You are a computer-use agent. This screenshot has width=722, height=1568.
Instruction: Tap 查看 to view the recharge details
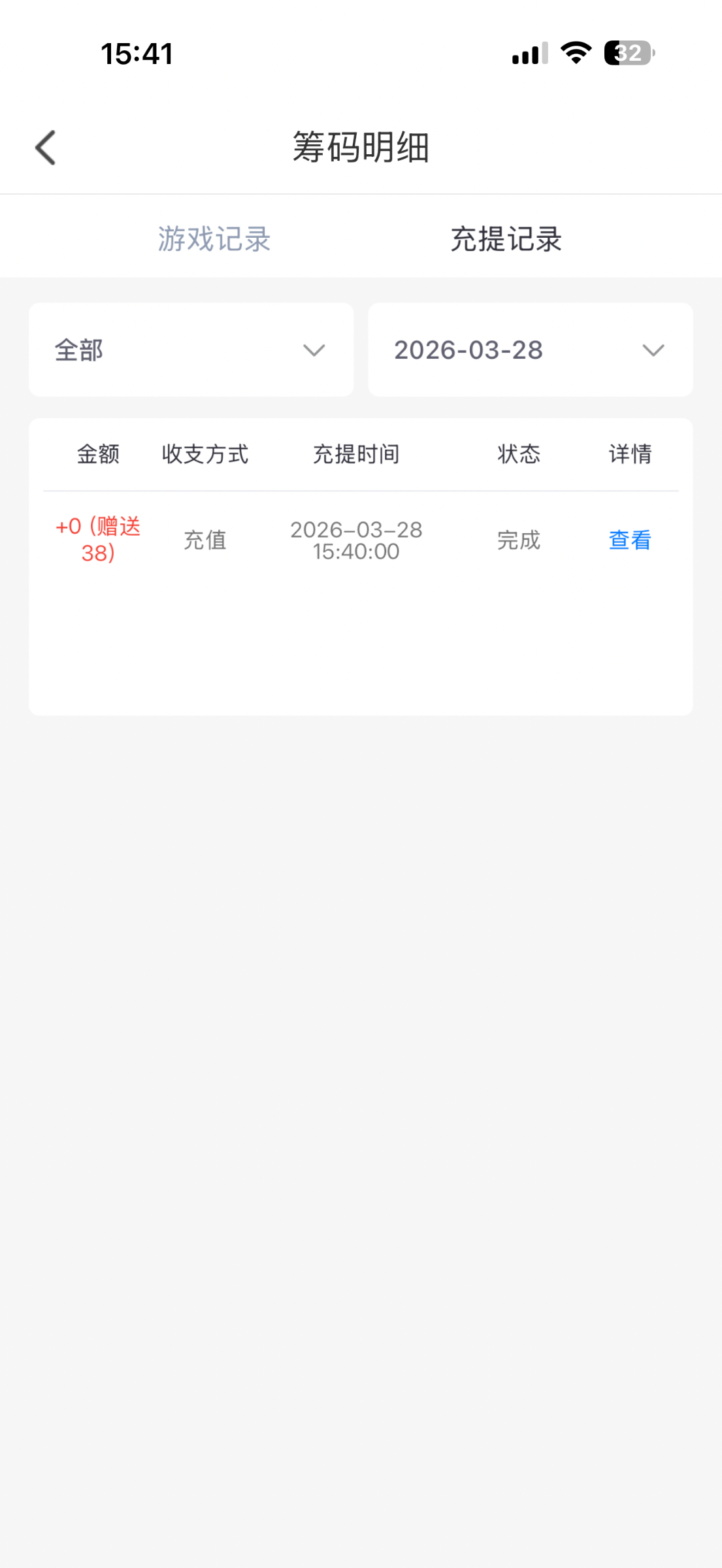[x=630, y=540]
